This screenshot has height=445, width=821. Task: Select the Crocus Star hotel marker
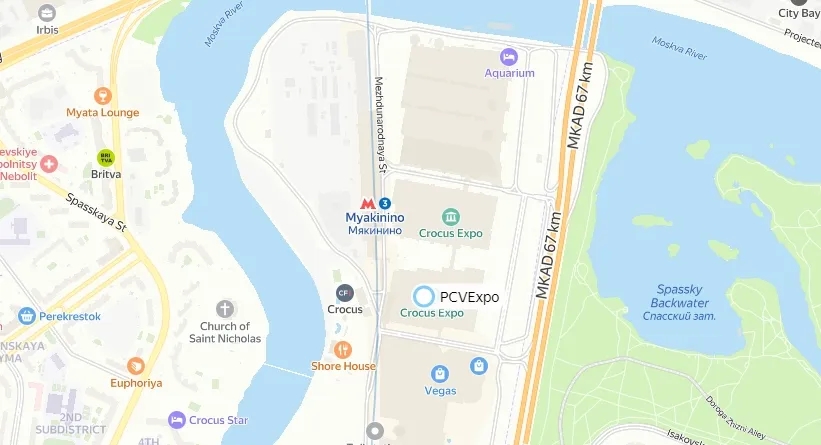click(178, 418)
